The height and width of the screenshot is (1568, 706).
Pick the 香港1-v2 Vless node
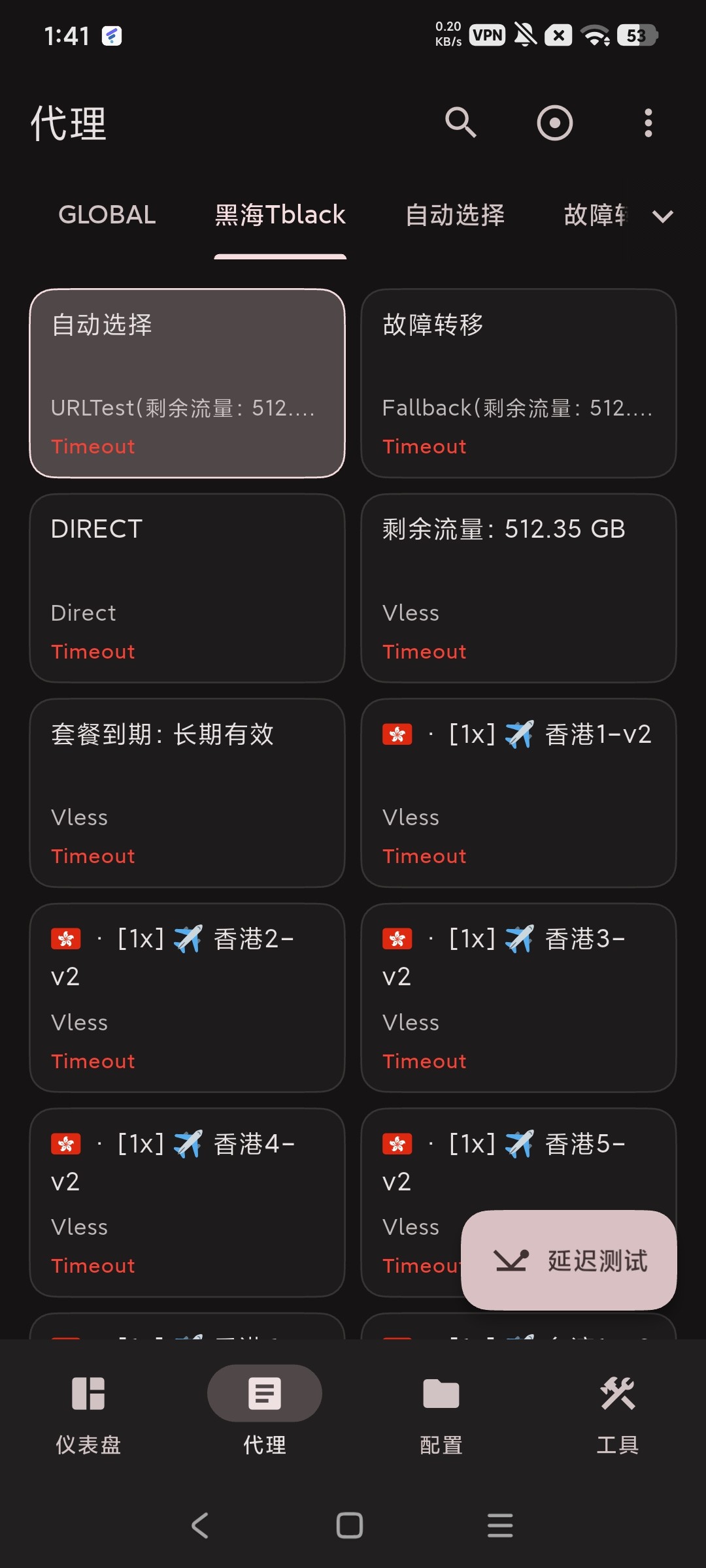[x=518, y=792]
